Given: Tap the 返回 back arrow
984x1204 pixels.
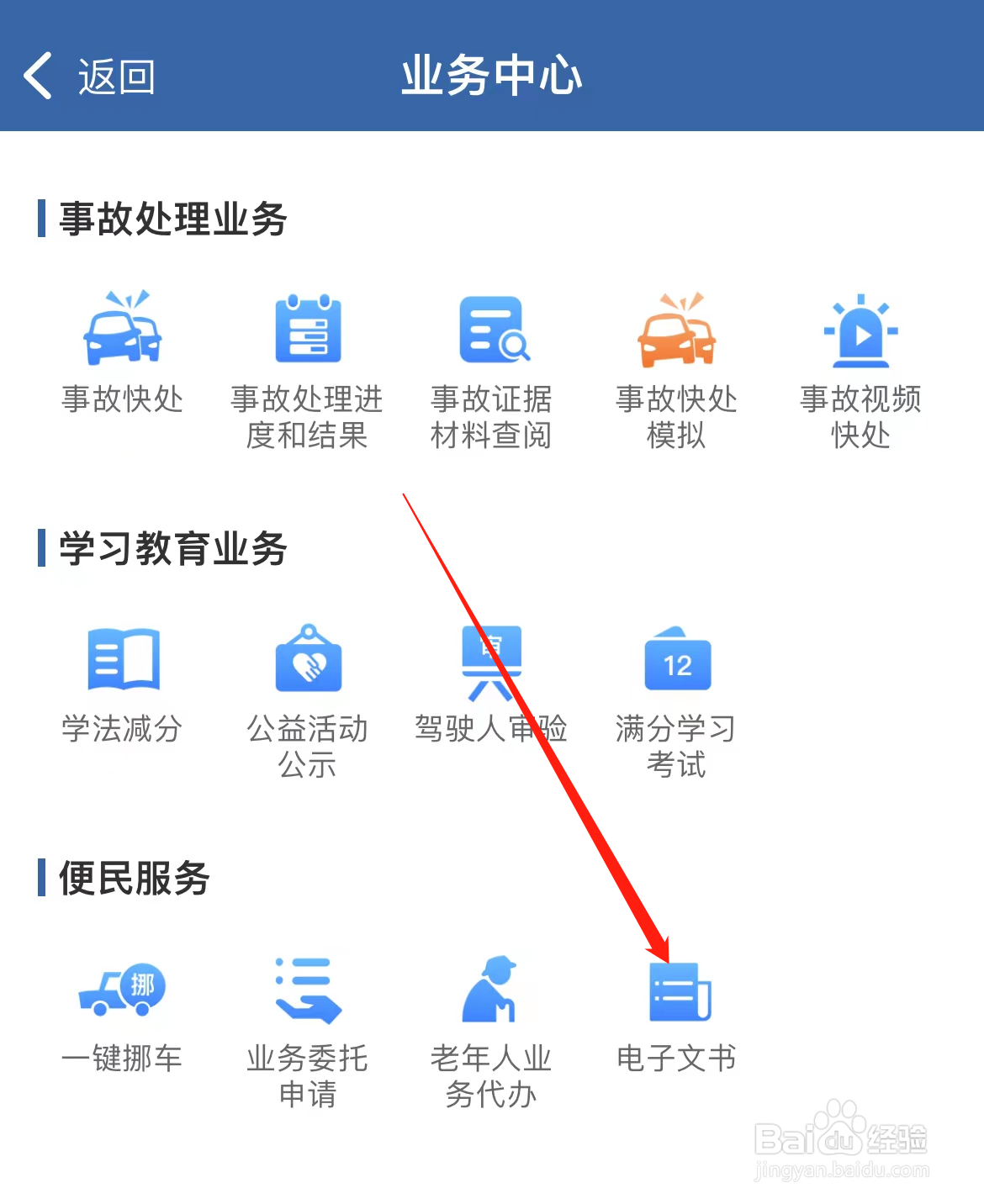Looking at the screenshot, I should (x=38, y=74).
